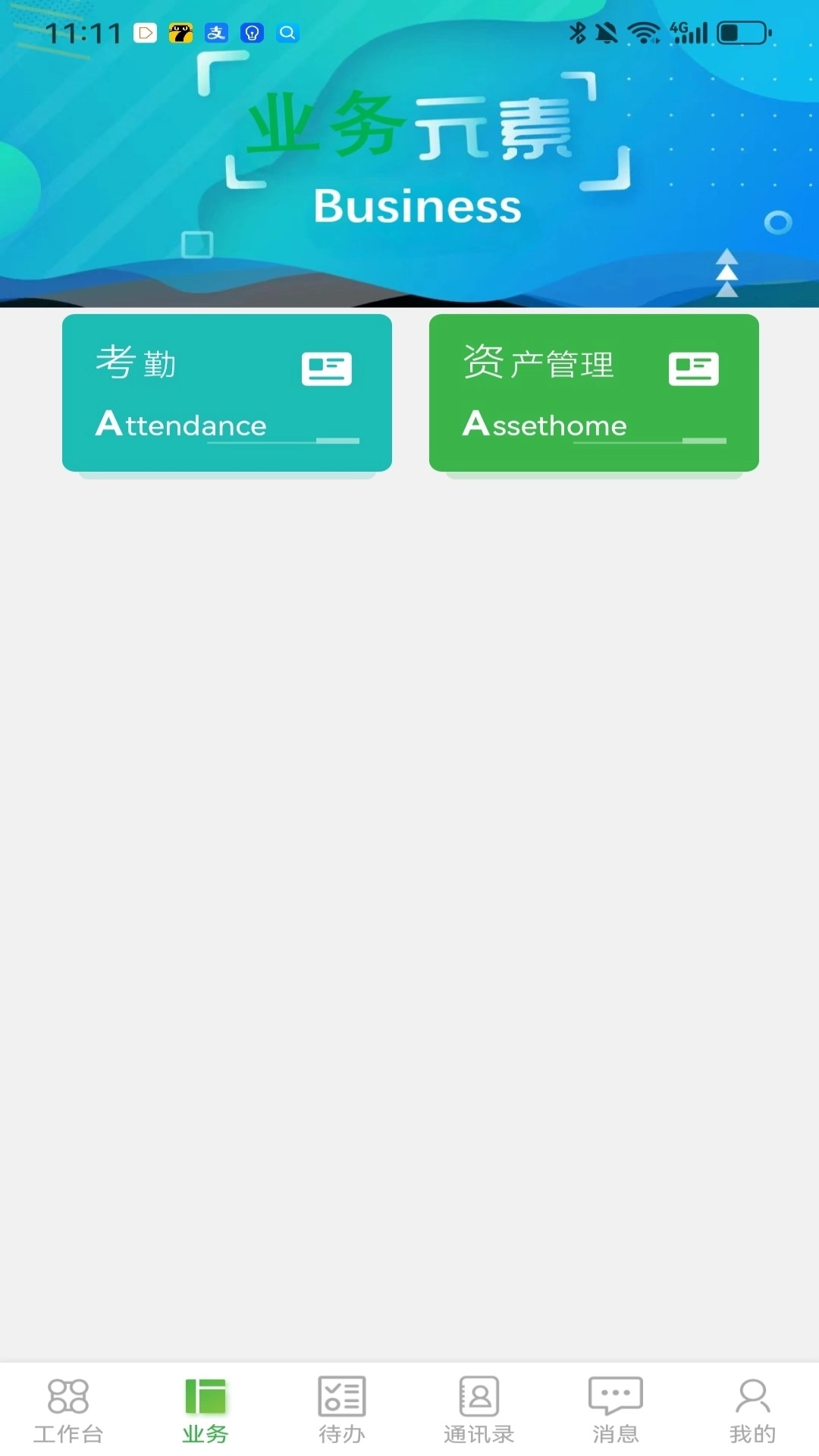Open the 考勤 Attendance card icon
The image size is (819, 1456).
coord(328,367)
